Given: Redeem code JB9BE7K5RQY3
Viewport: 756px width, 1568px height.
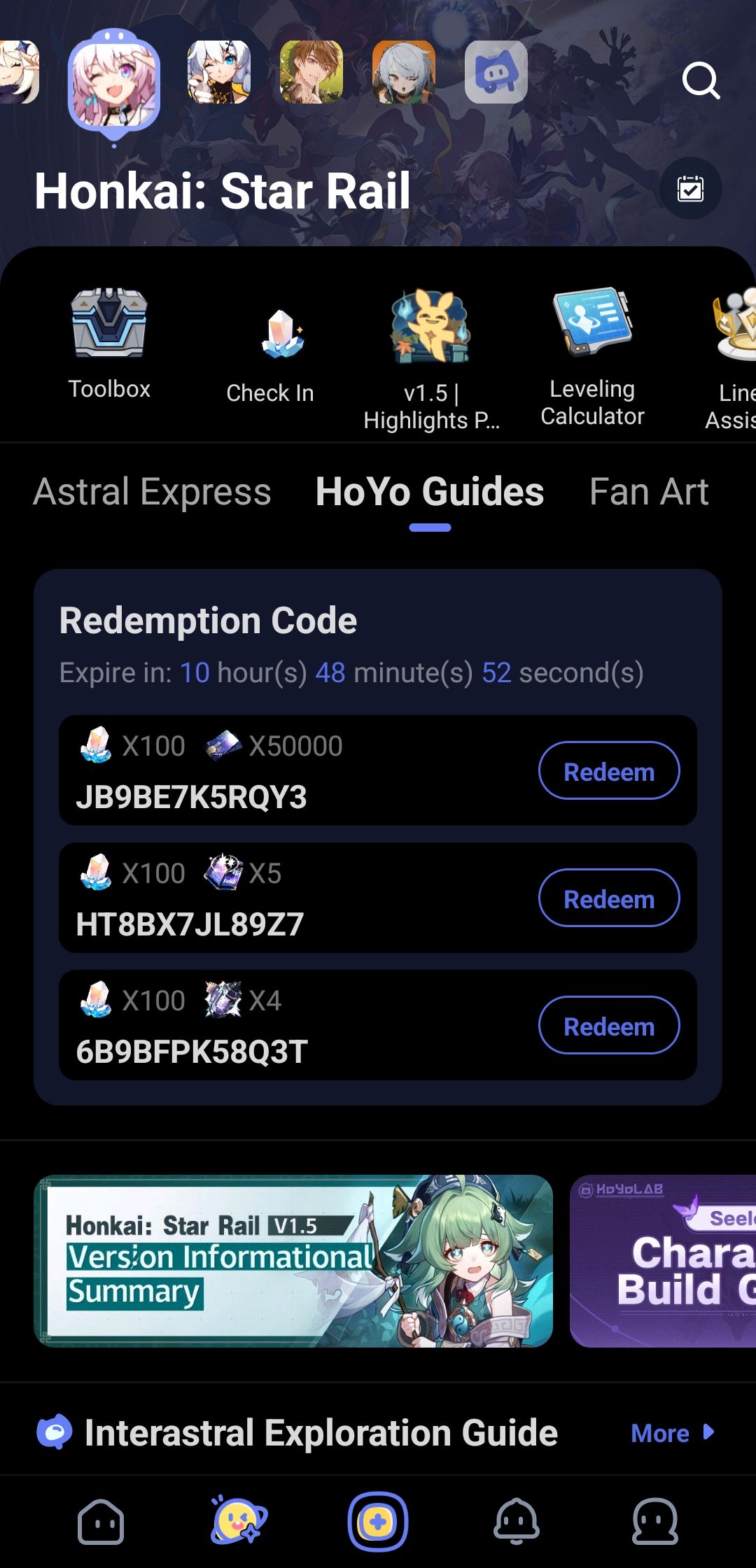Looking at the screenshot, I should (x=609, y=771).
